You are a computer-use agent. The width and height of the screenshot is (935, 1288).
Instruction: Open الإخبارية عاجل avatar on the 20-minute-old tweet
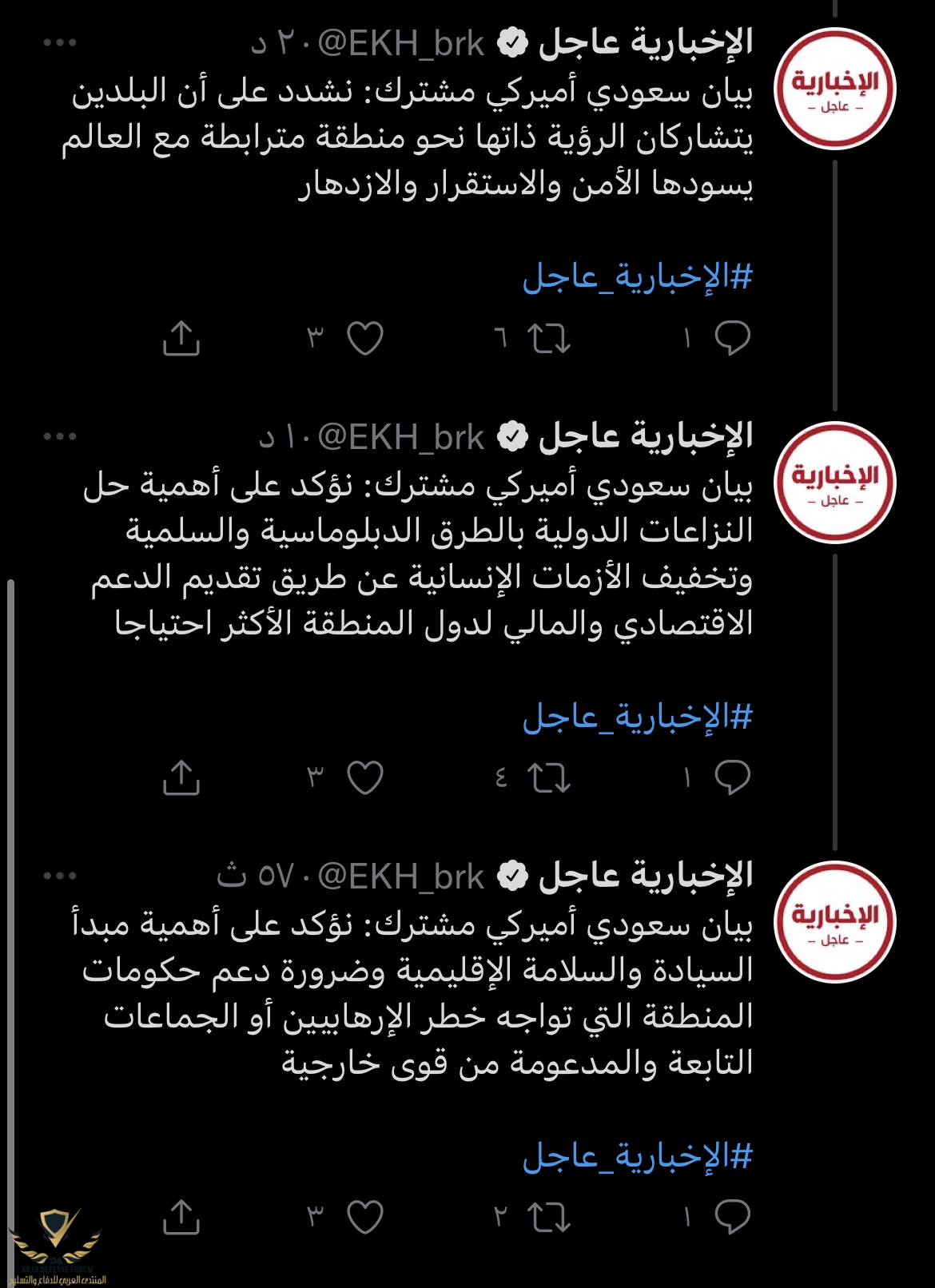point(835,89)
